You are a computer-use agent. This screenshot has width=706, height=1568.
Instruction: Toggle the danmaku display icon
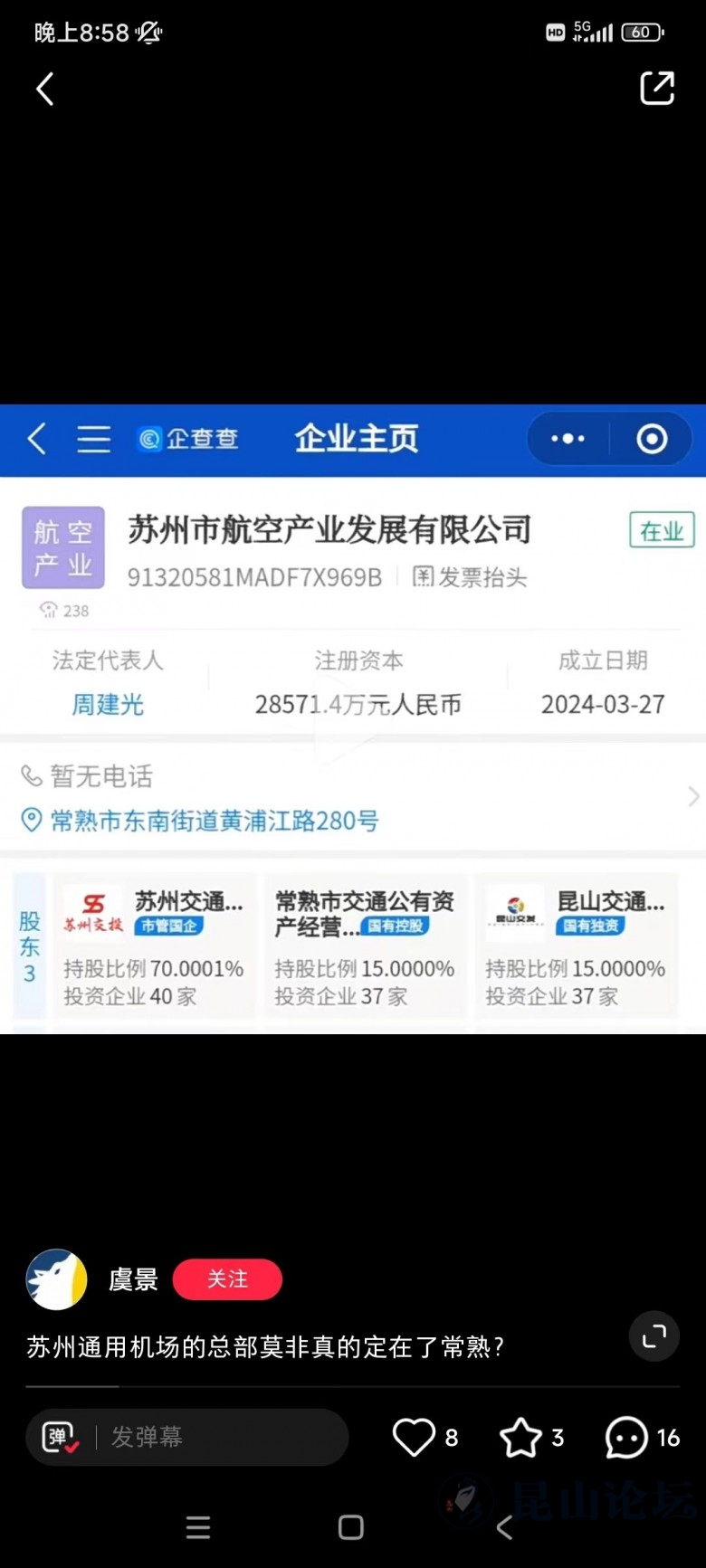coord(60,1437)
